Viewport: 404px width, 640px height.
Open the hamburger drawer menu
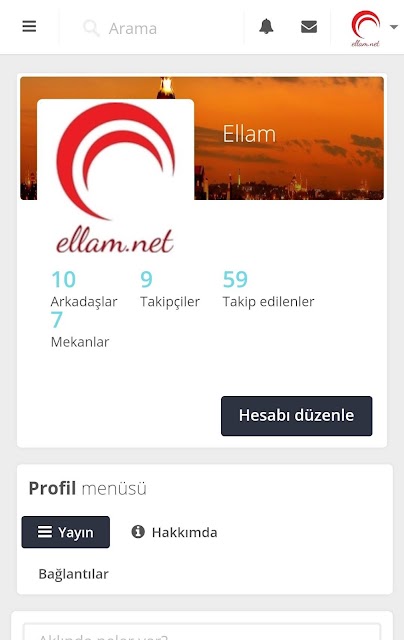(29, 27)
